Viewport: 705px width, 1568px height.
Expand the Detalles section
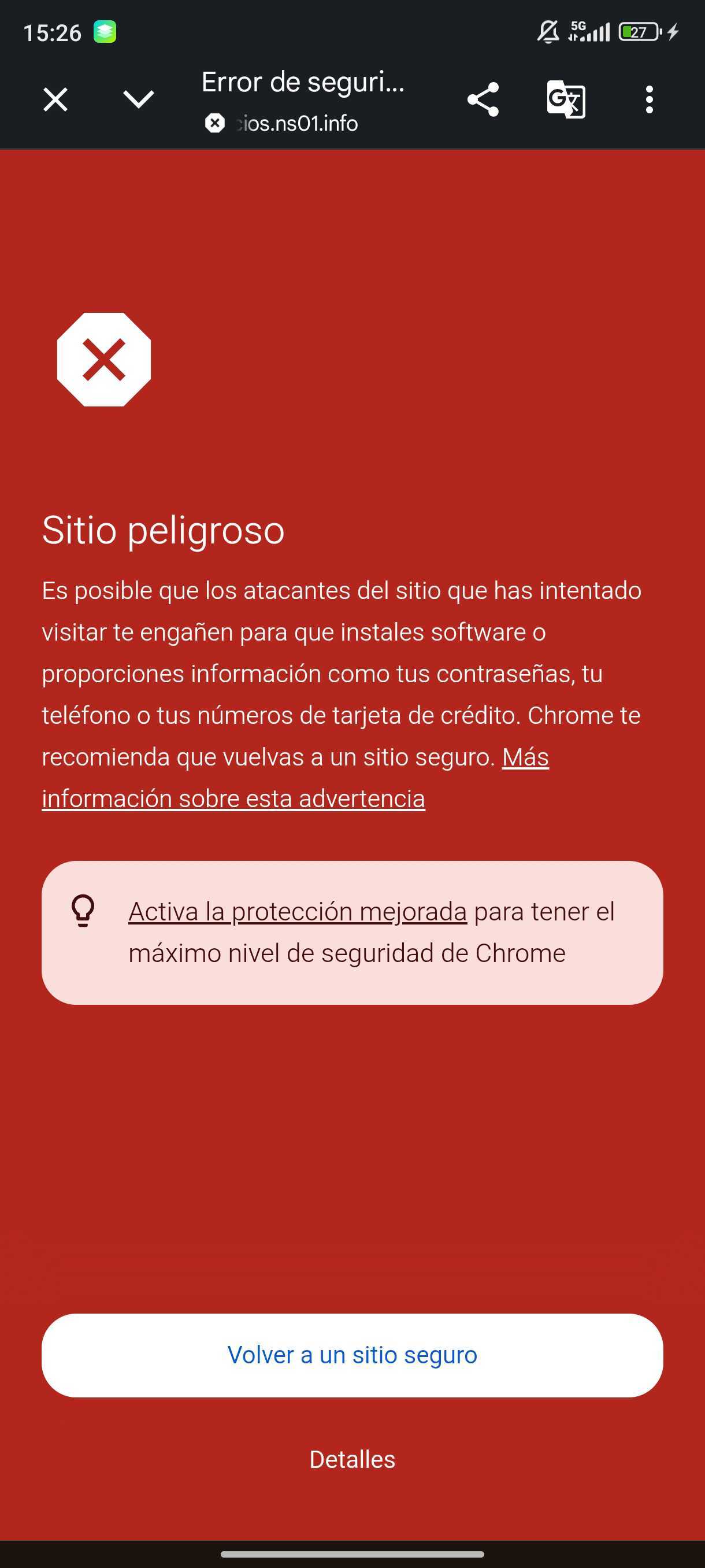click(352, 1460)
